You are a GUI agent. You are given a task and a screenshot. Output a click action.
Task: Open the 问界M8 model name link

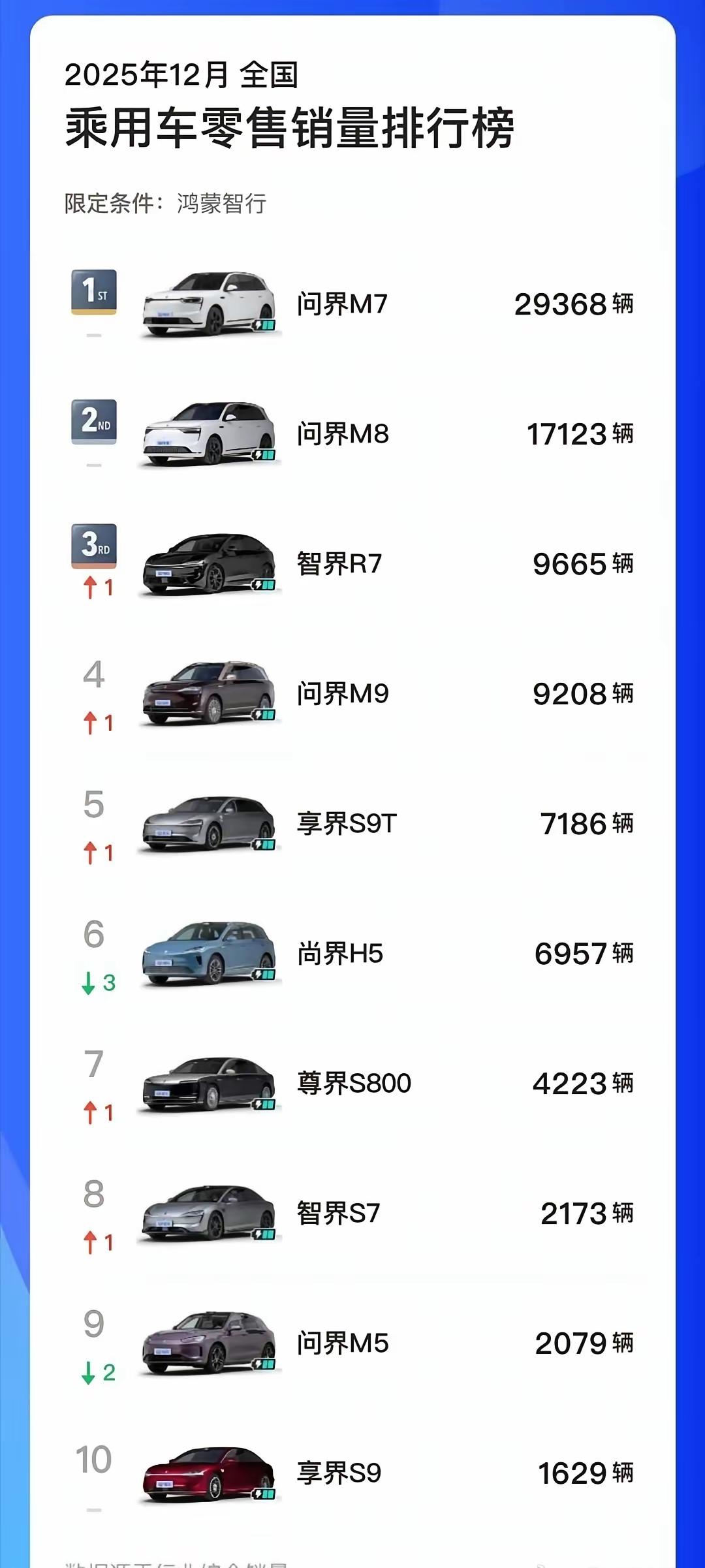point(342,433)
